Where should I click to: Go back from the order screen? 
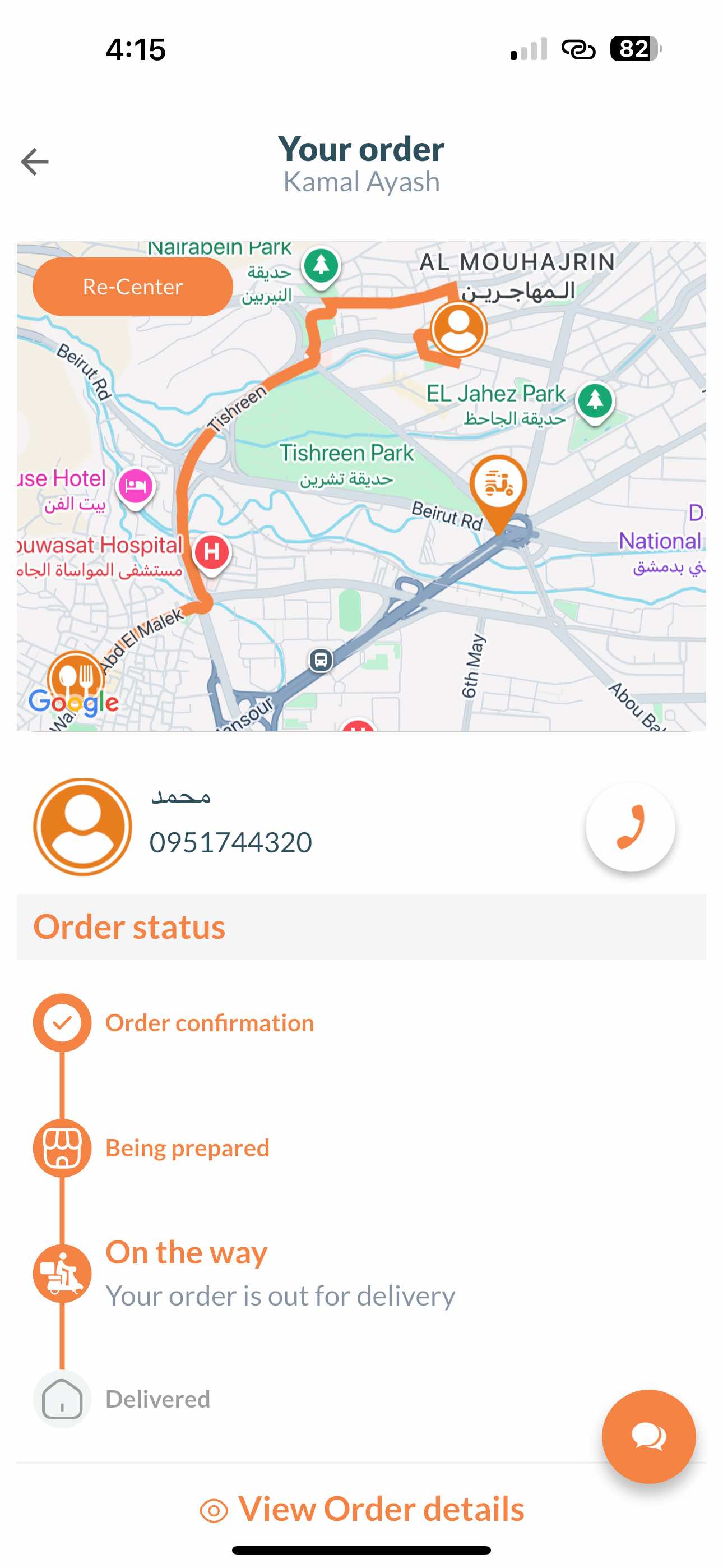point(35,162)
